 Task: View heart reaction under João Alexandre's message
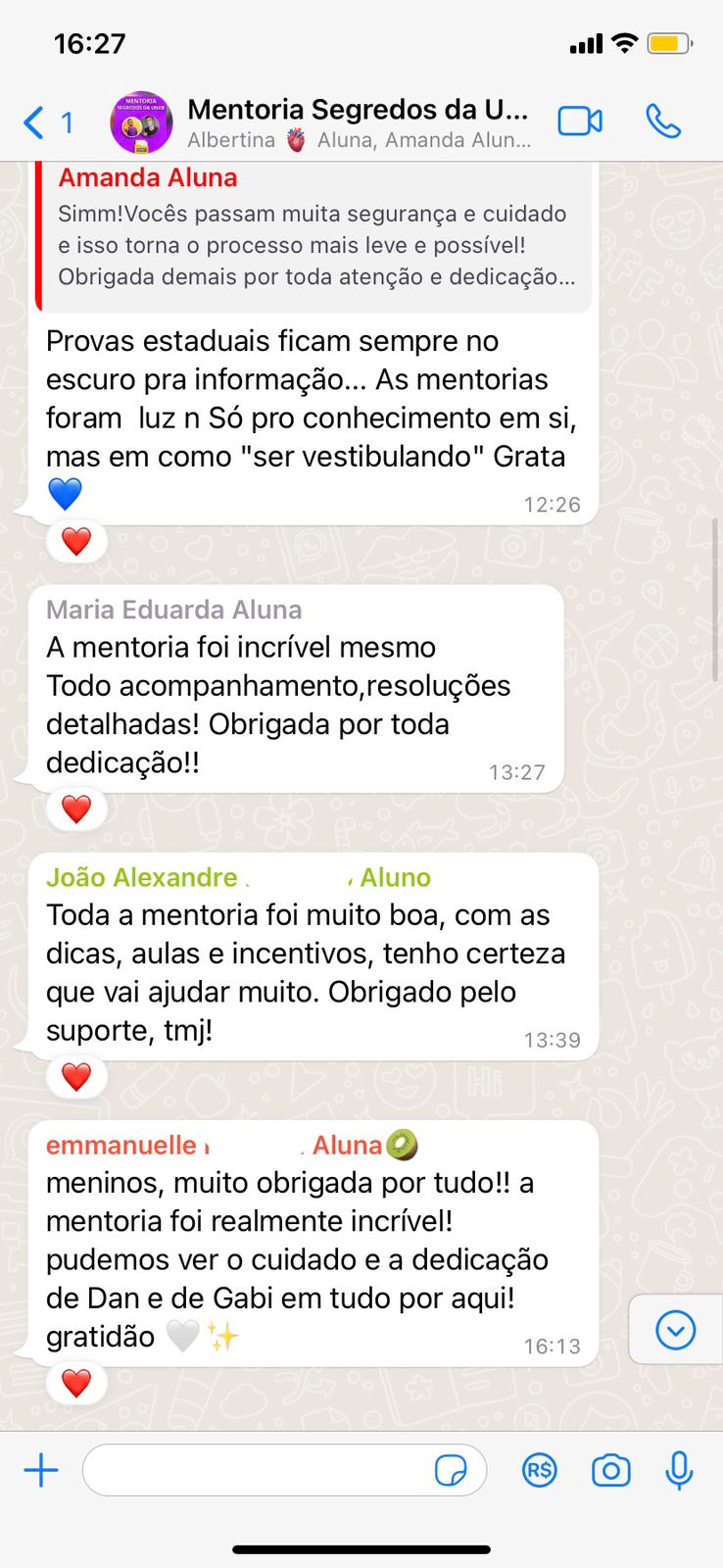[76, 1076]
